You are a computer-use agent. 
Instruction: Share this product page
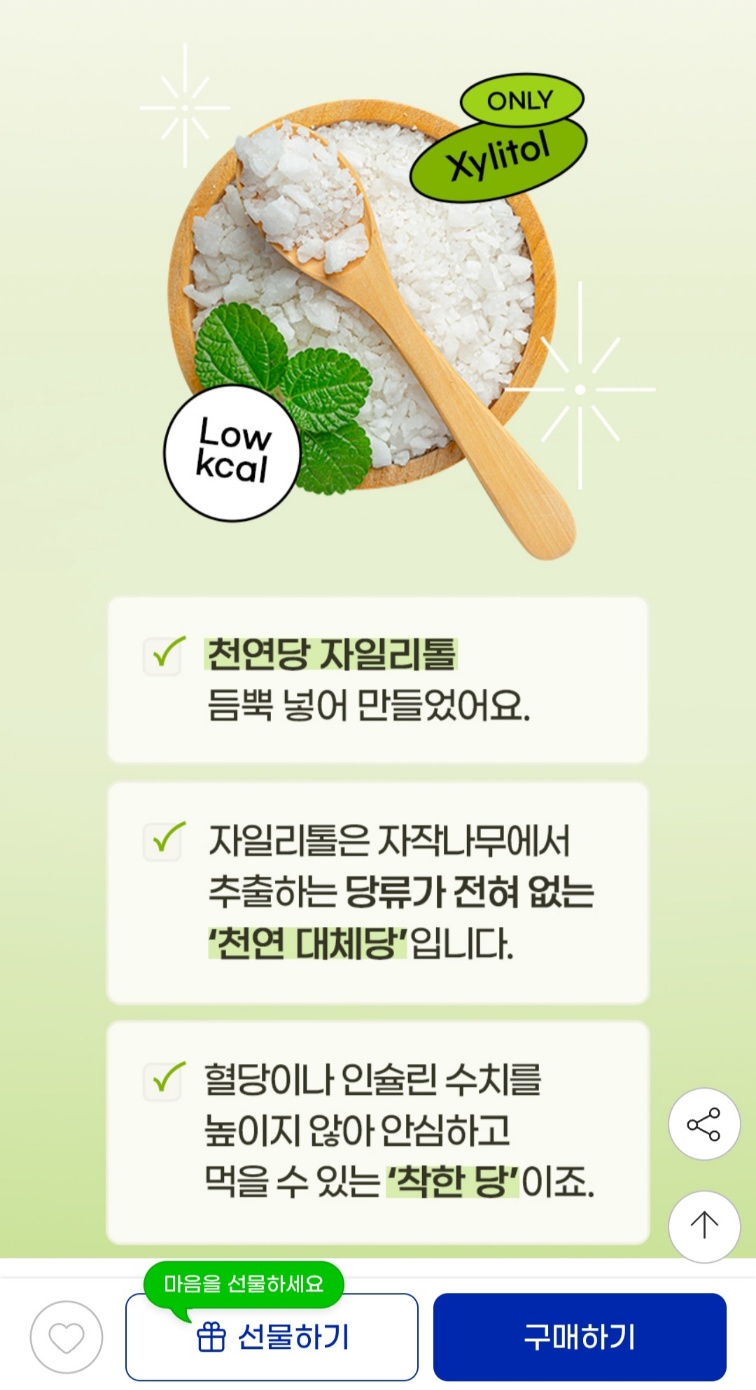[704, 1124]
